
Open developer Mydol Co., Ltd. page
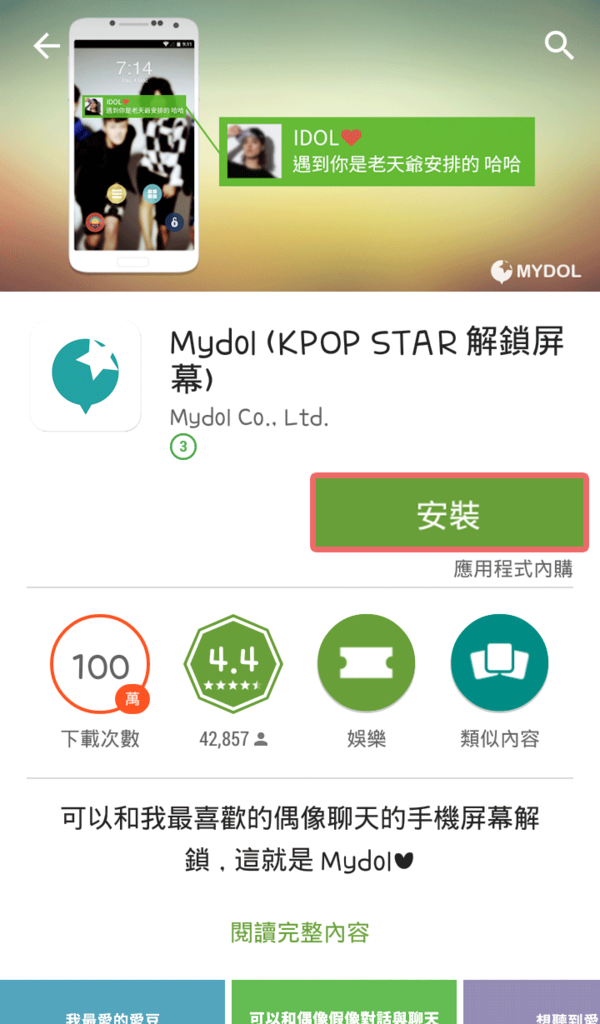[249, 417]
